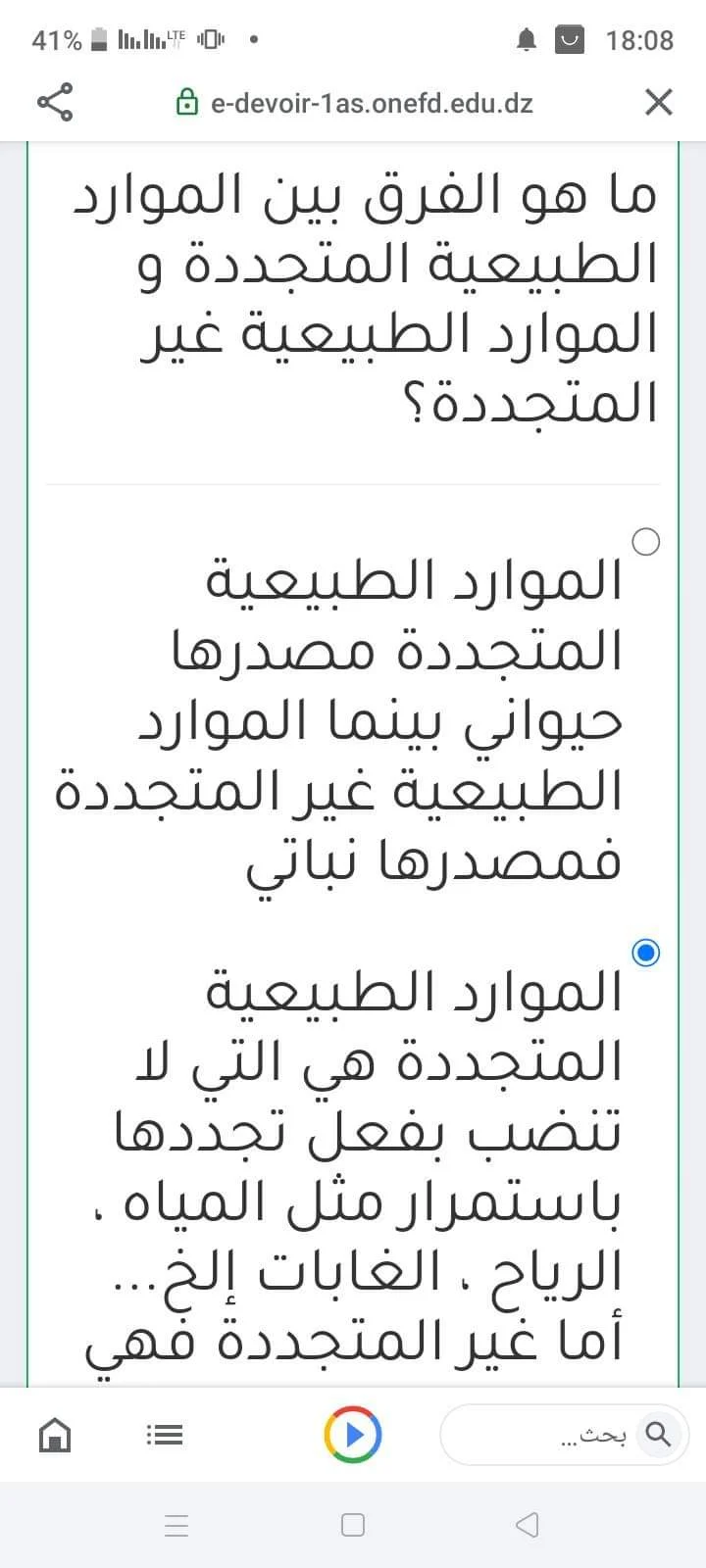Share this page via the share icon

(x=55, y=102)
